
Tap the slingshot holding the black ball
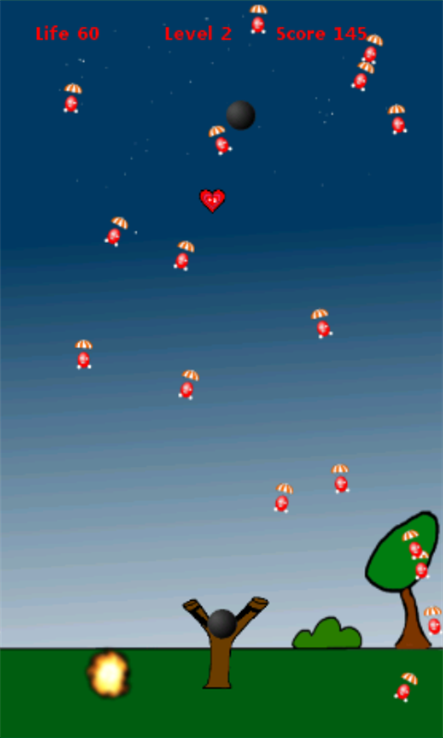coord(224,643)
